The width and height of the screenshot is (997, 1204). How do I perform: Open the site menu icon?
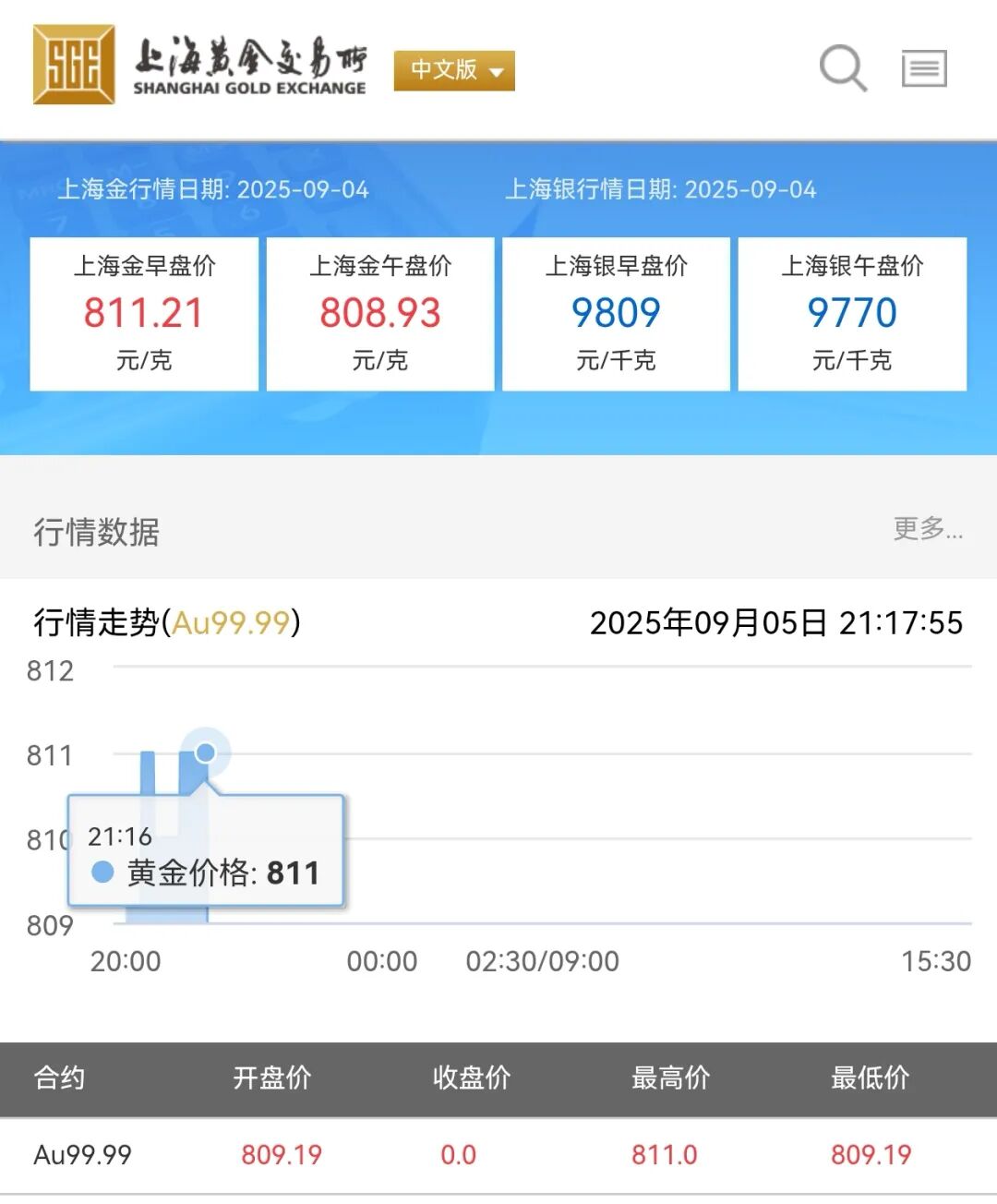click(924, 68)
